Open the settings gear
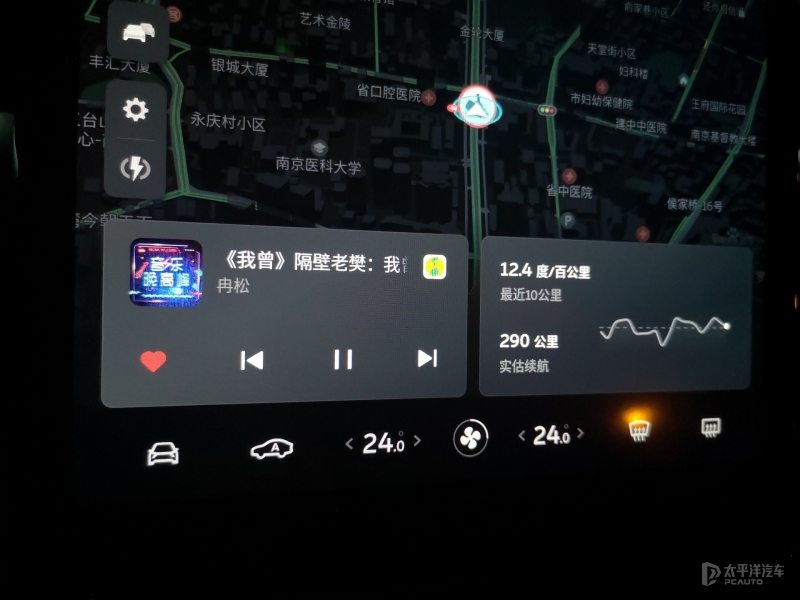The image size is (800, 600). tap(135, 110)
